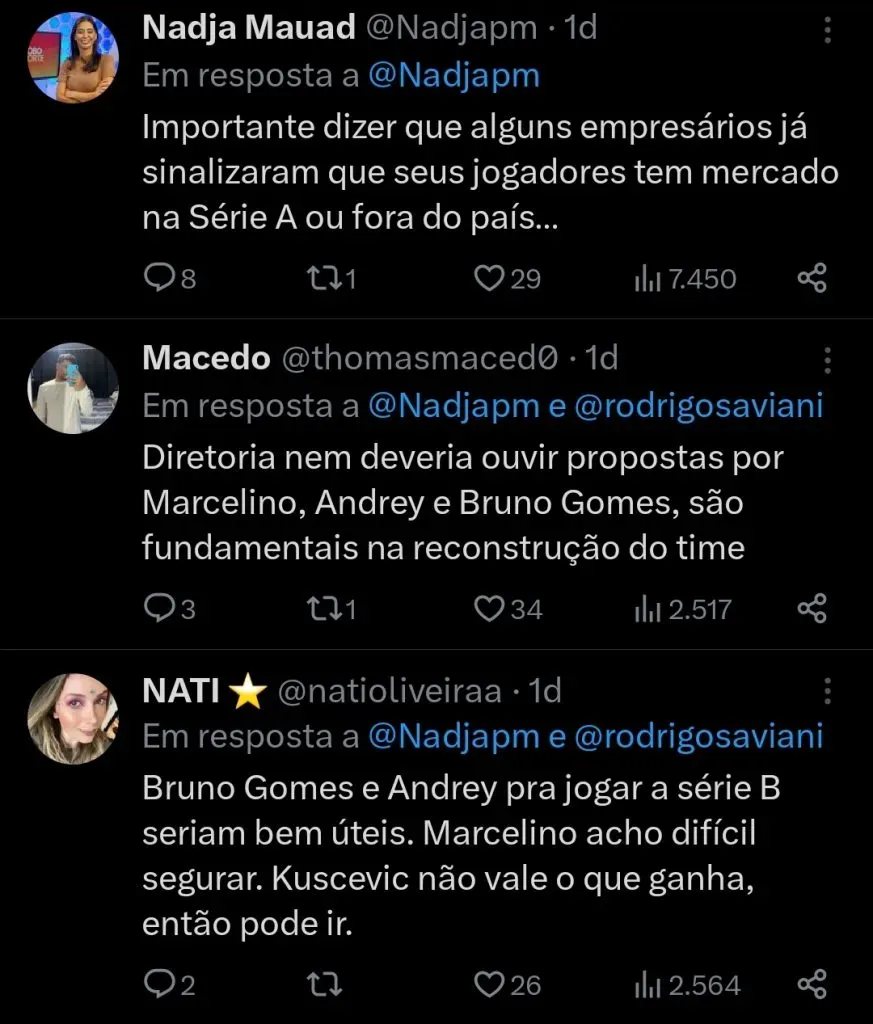Open the @rodrigosaviani profile link
This screenshot has width=873, height=1024.
[x=701, y=406]
